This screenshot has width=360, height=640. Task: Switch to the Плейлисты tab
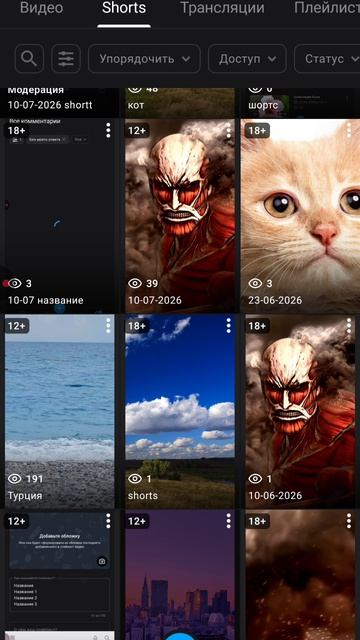[x=327, y=8]
